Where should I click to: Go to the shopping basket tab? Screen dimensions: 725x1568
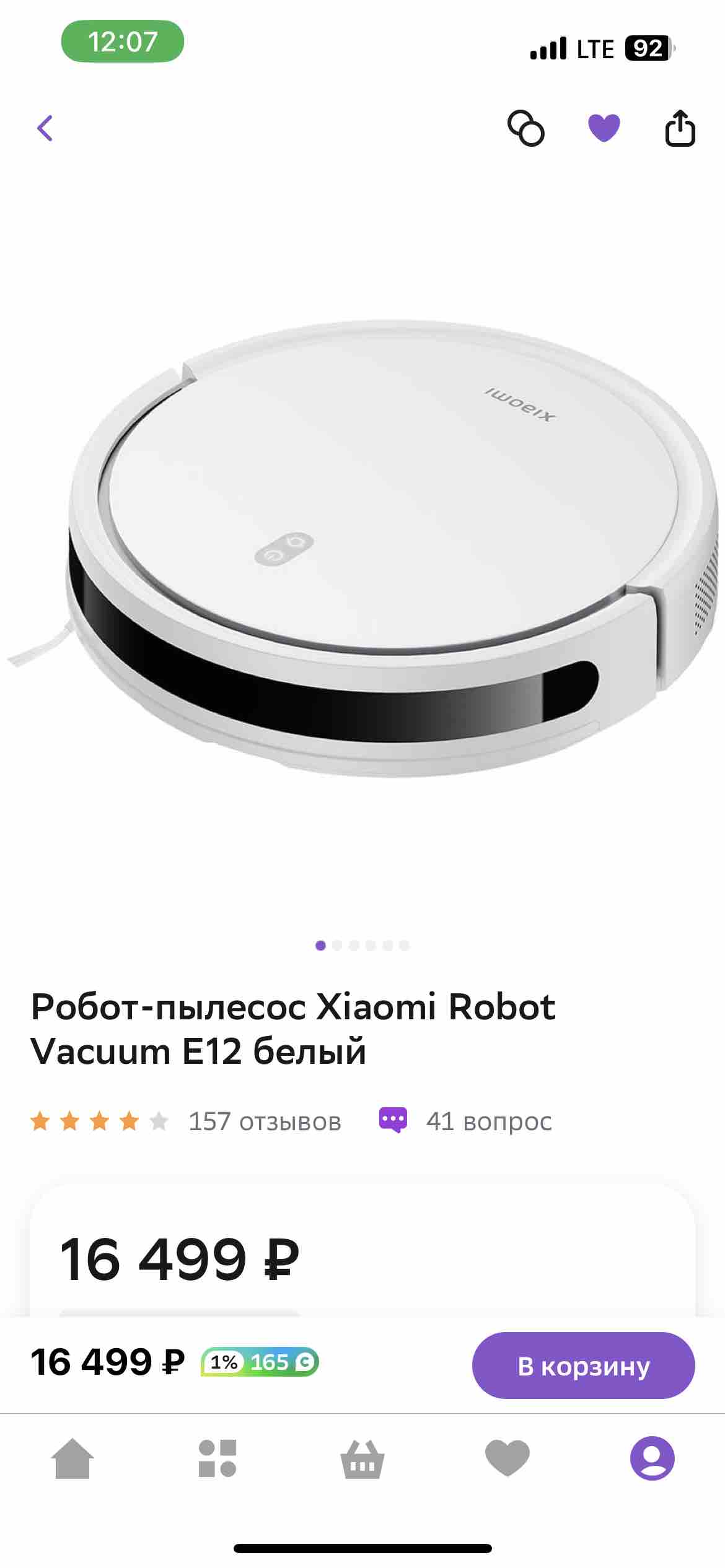point(362,1459)
